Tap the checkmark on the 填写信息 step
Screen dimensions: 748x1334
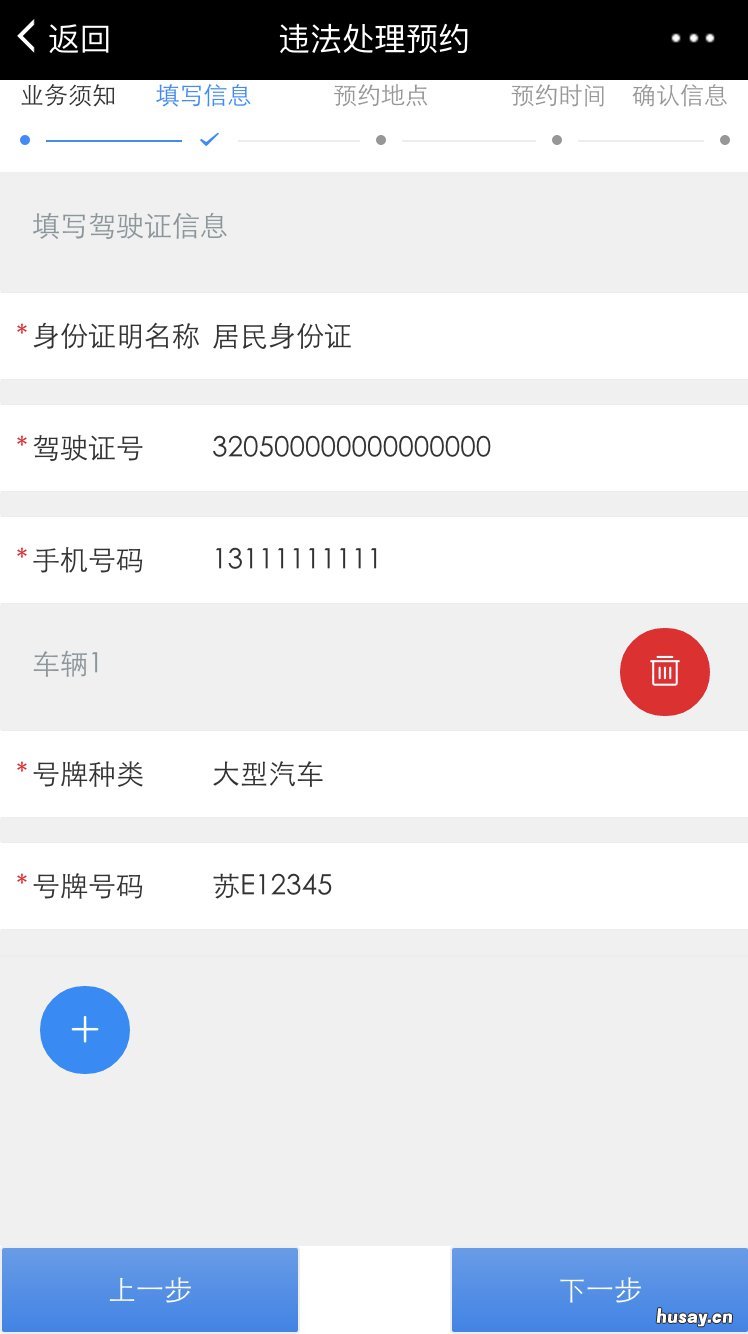click(x=209, y=139)
